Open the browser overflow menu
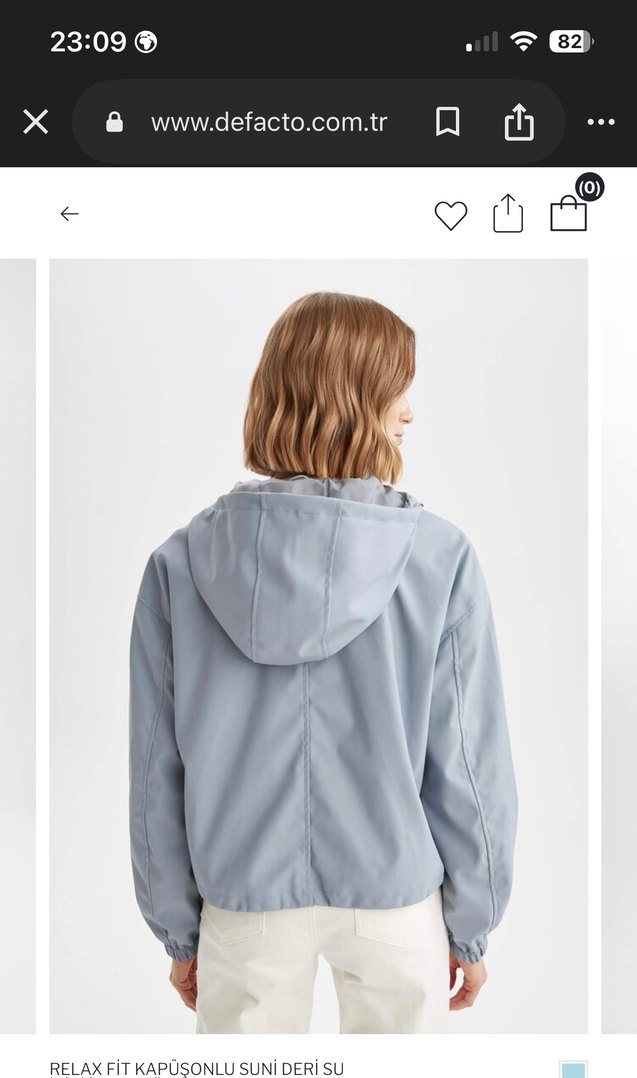This screenshot has height=1078, width=637. 601,122
